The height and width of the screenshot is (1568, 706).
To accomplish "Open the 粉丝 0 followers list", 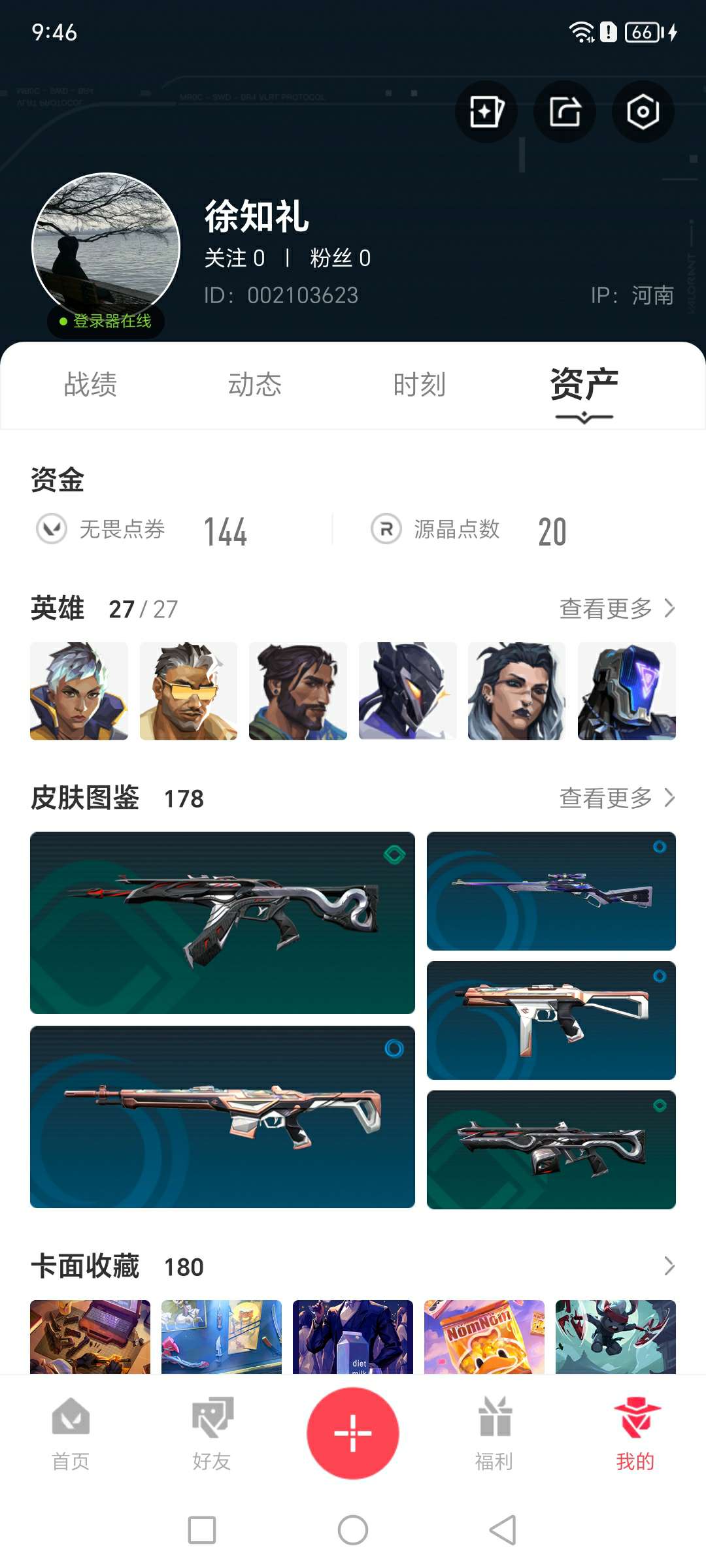I will tap(341, 258).
